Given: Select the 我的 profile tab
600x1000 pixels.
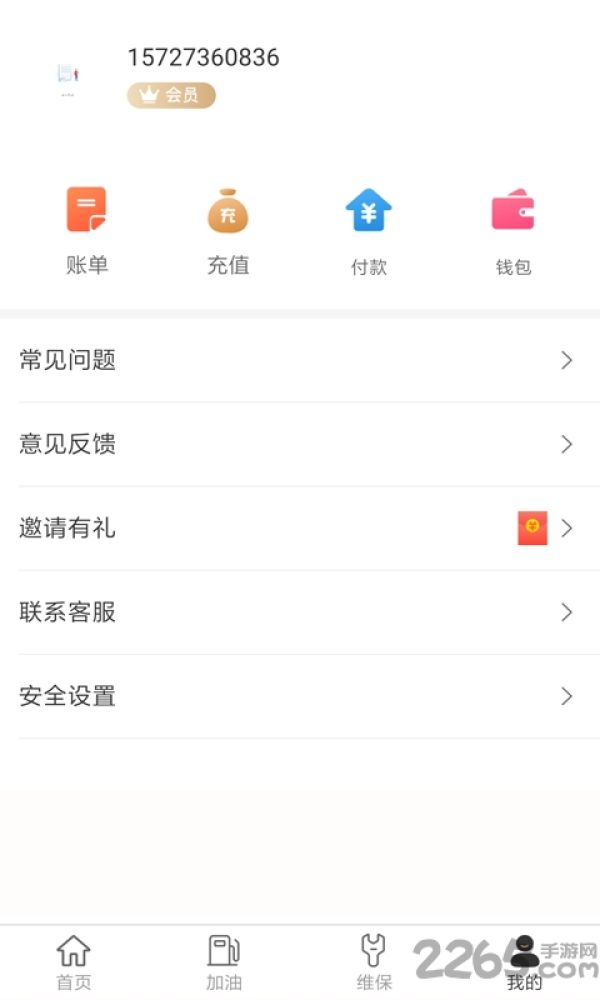Looking at the screenshot, I should click(x=525, y=962).
